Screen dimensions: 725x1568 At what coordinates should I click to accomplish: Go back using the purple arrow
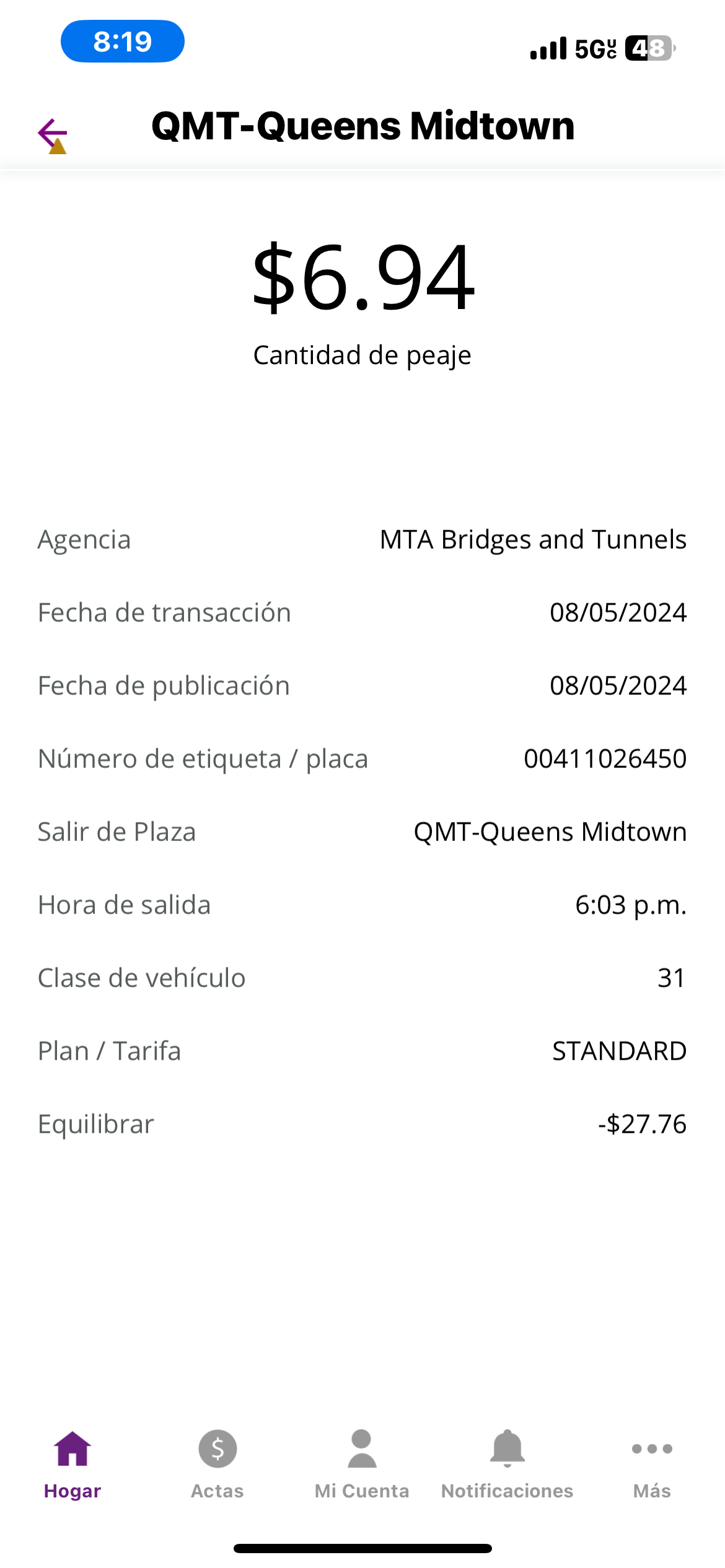[53, 134]
